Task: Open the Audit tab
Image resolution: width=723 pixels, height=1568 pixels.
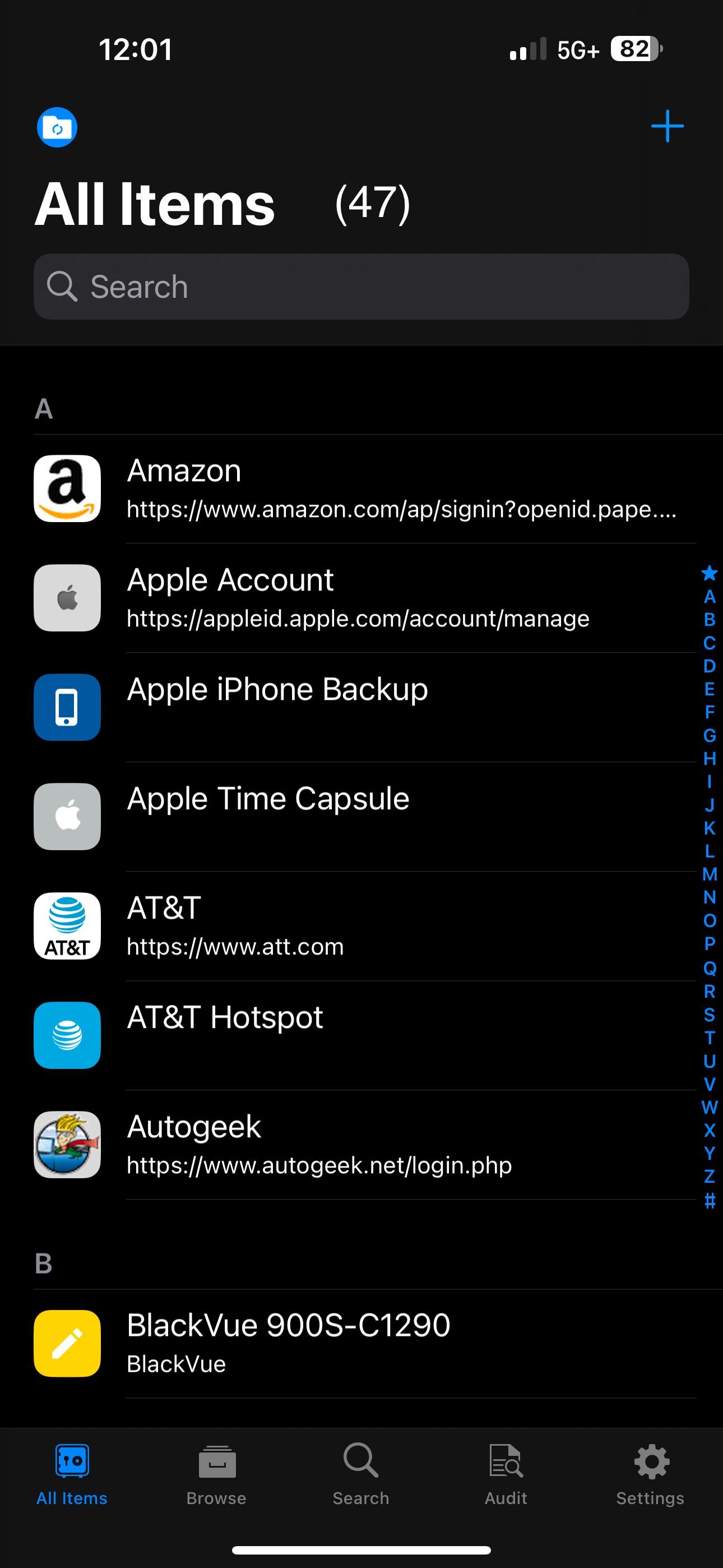Action: tap(506, 1474)
